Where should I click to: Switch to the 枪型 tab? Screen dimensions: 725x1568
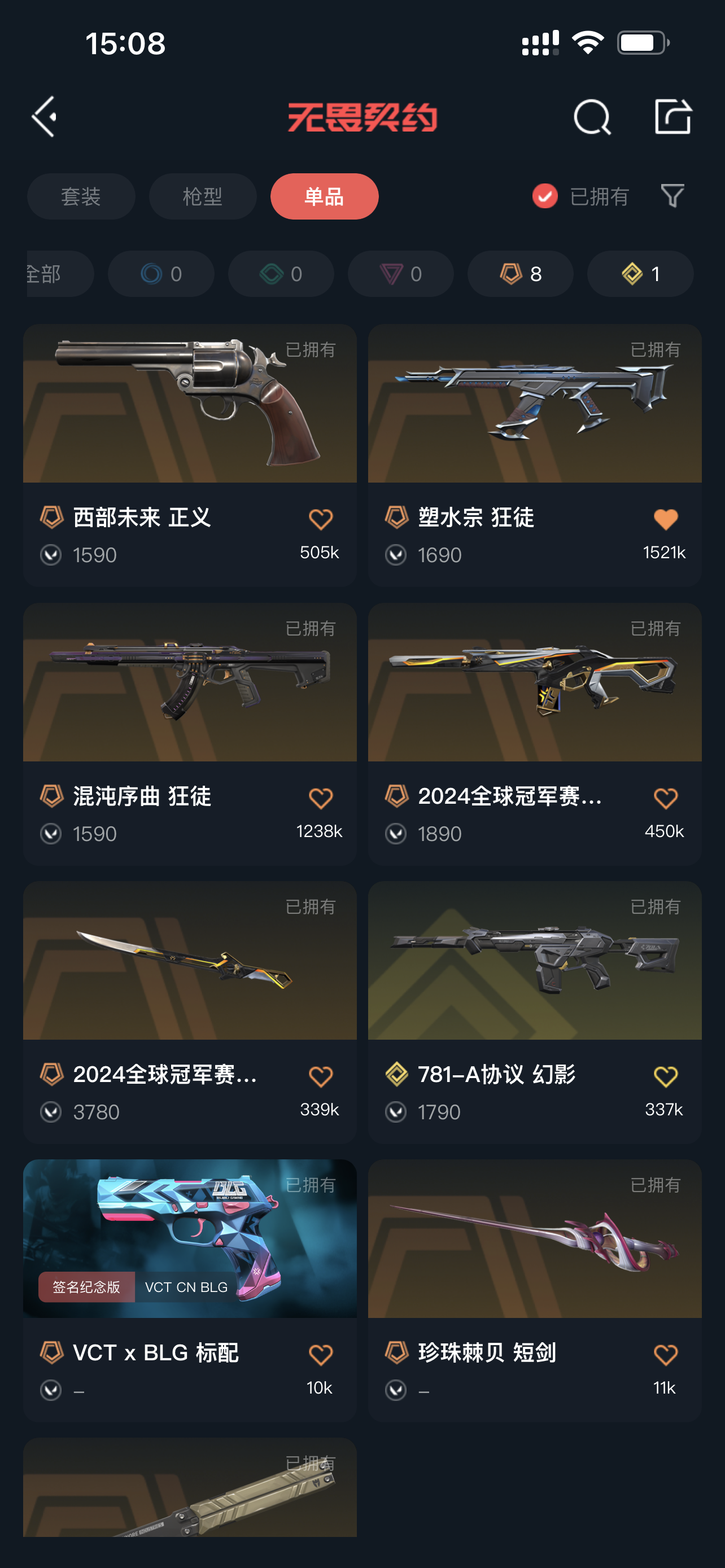203,196
